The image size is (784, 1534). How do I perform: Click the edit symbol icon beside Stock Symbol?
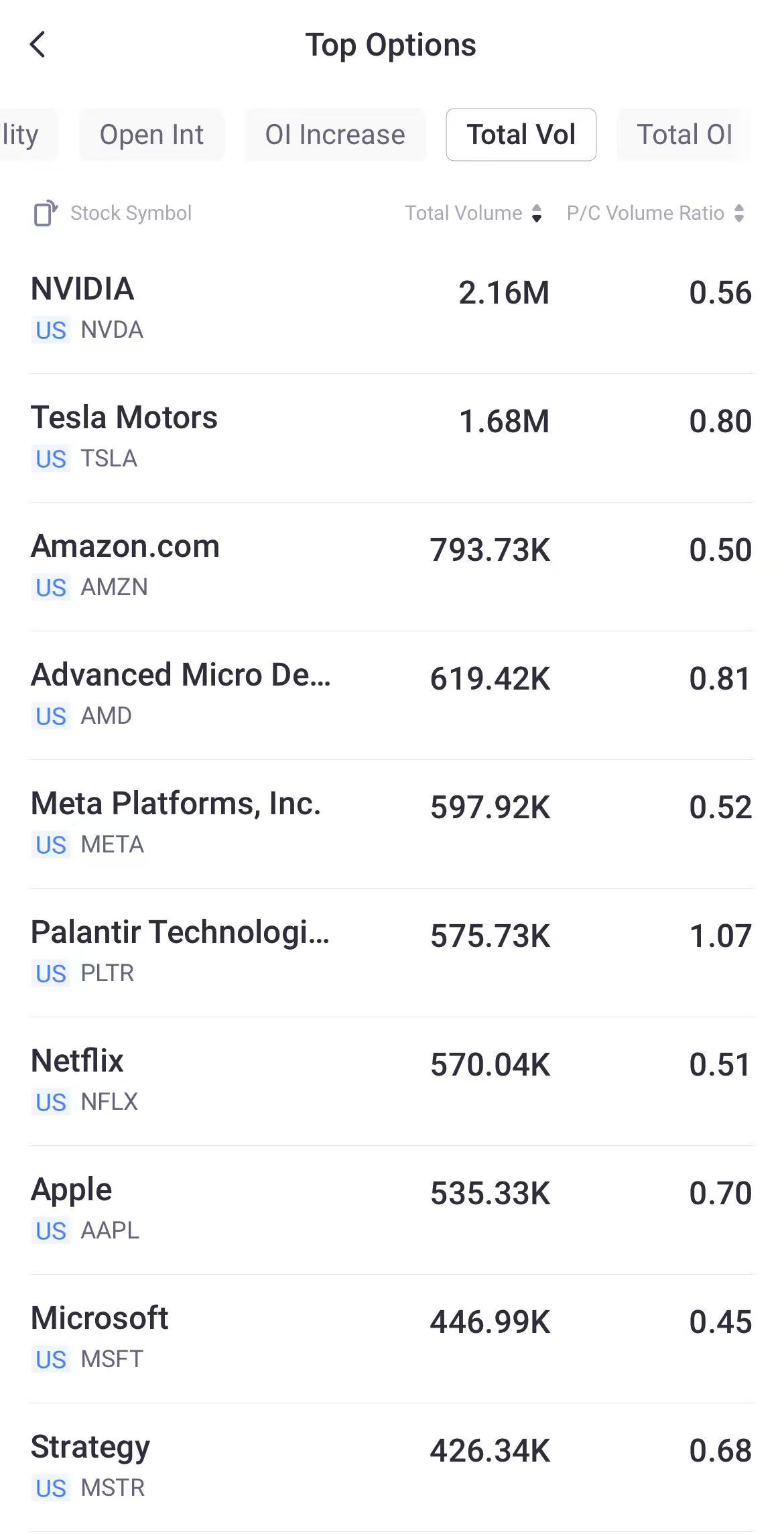[x=44, y=213]
